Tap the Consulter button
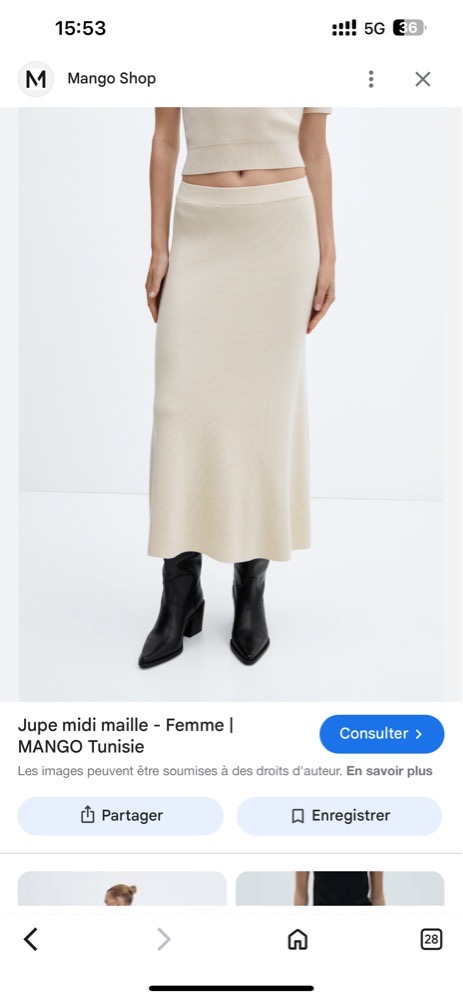This screenshot has width=463, height=1000. 381,733
